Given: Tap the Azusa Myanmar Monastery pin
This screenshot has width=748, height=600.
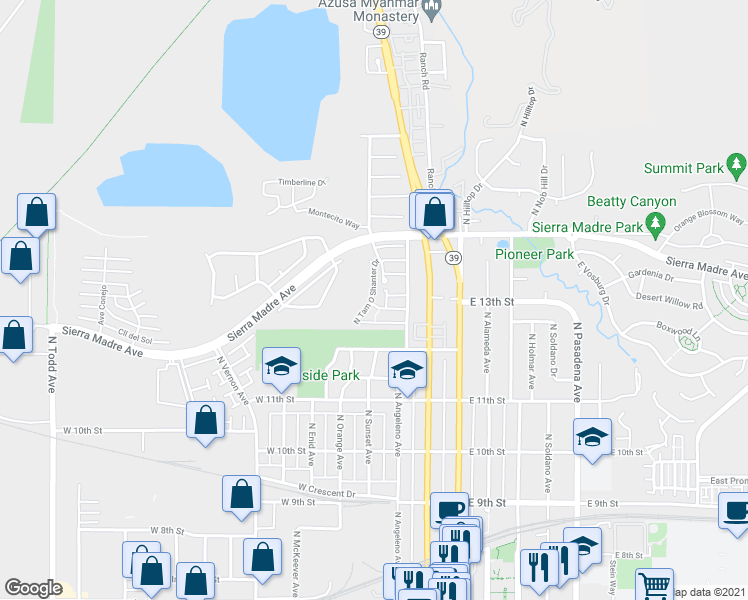Looking at the screenshot, I should point(433,10).
